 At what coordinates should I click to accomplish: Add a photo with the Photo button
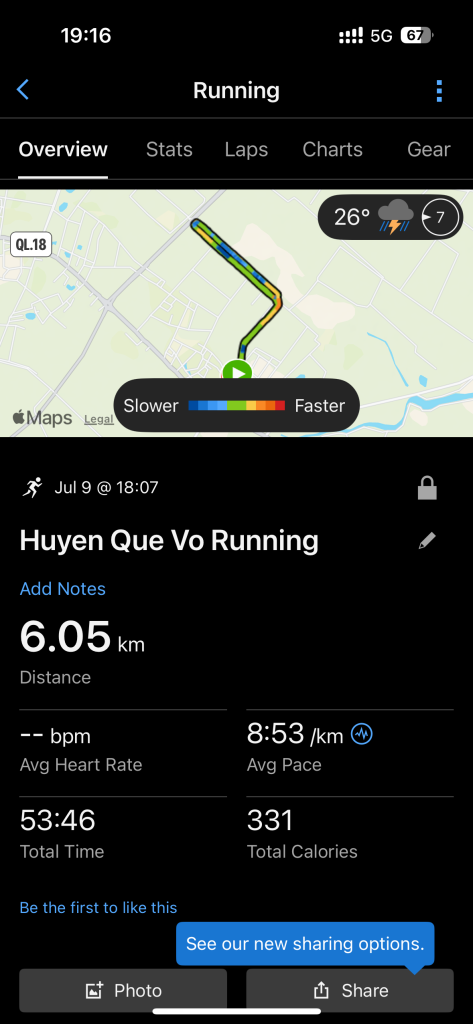[123, 991]
